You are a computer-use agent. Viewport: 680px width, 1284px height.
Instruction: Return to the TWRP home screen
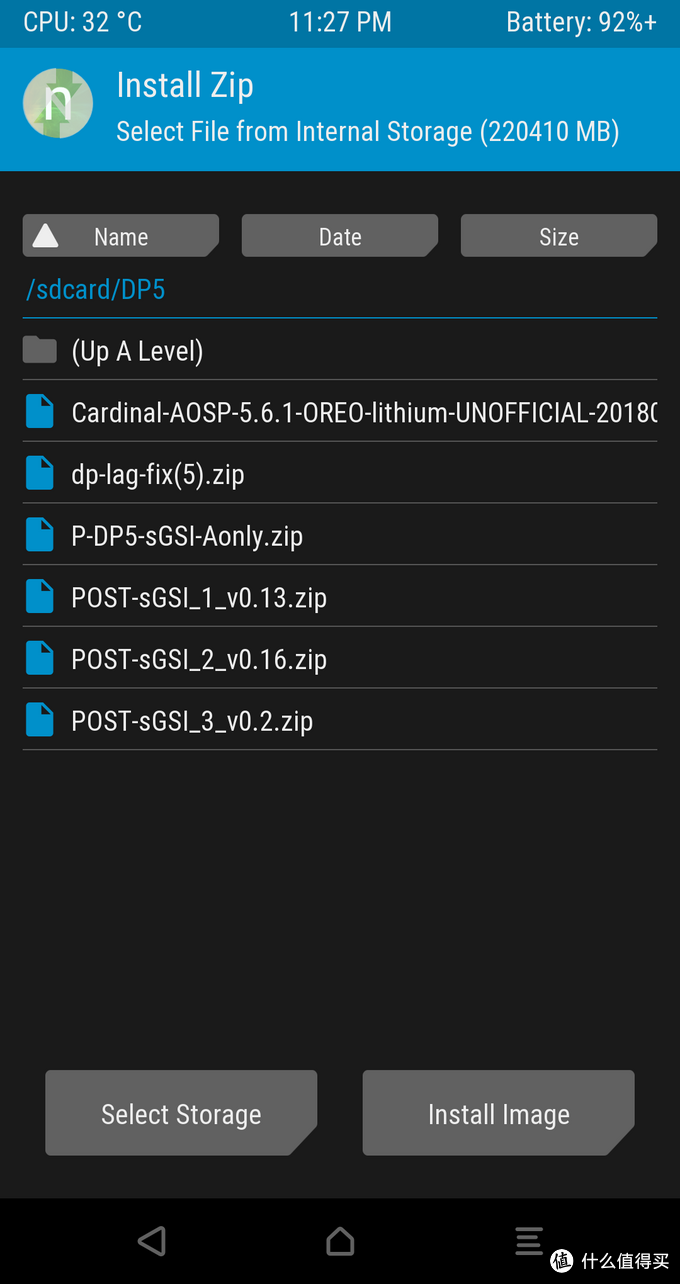point(340,1242)
